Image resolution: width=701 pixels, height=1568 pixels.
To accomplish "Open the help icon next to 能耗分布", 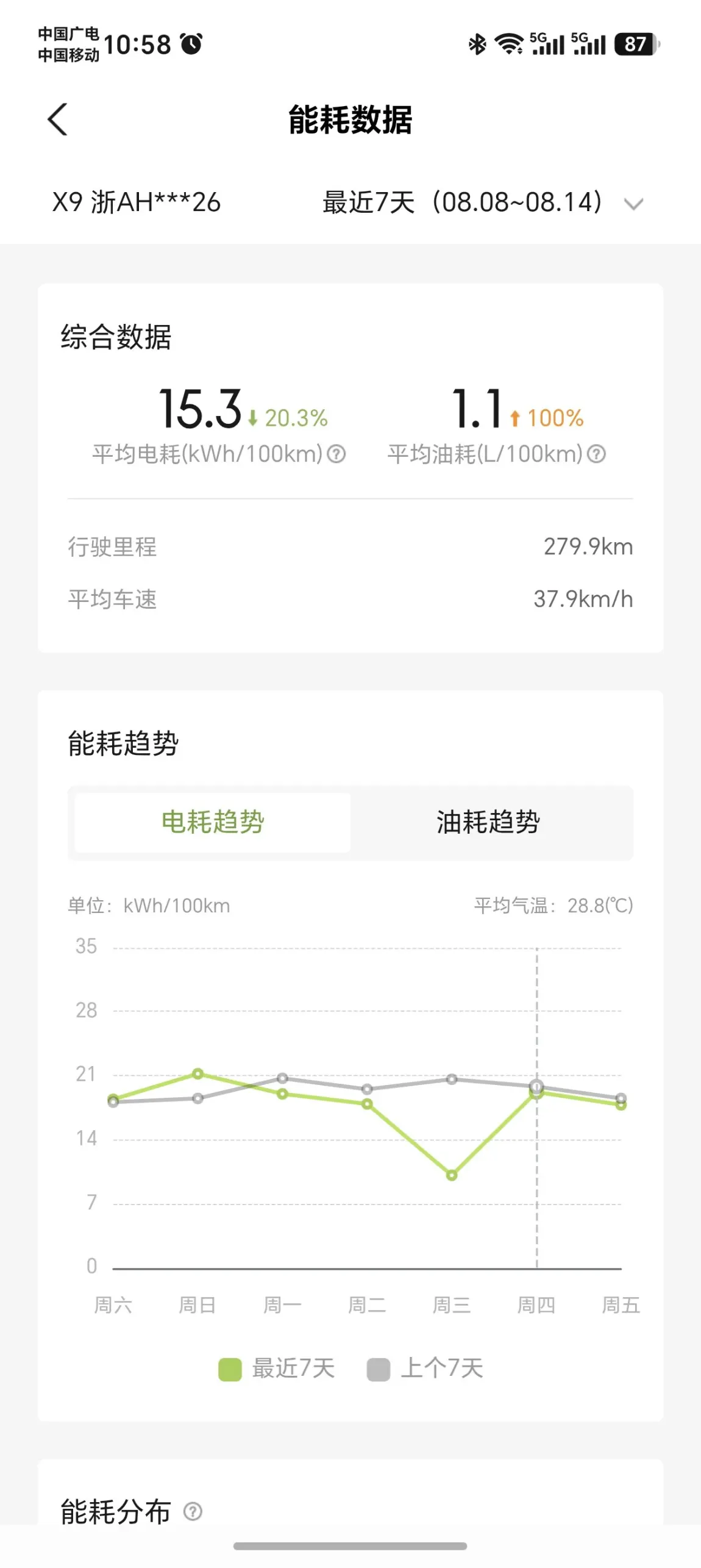I will 193,1512.
